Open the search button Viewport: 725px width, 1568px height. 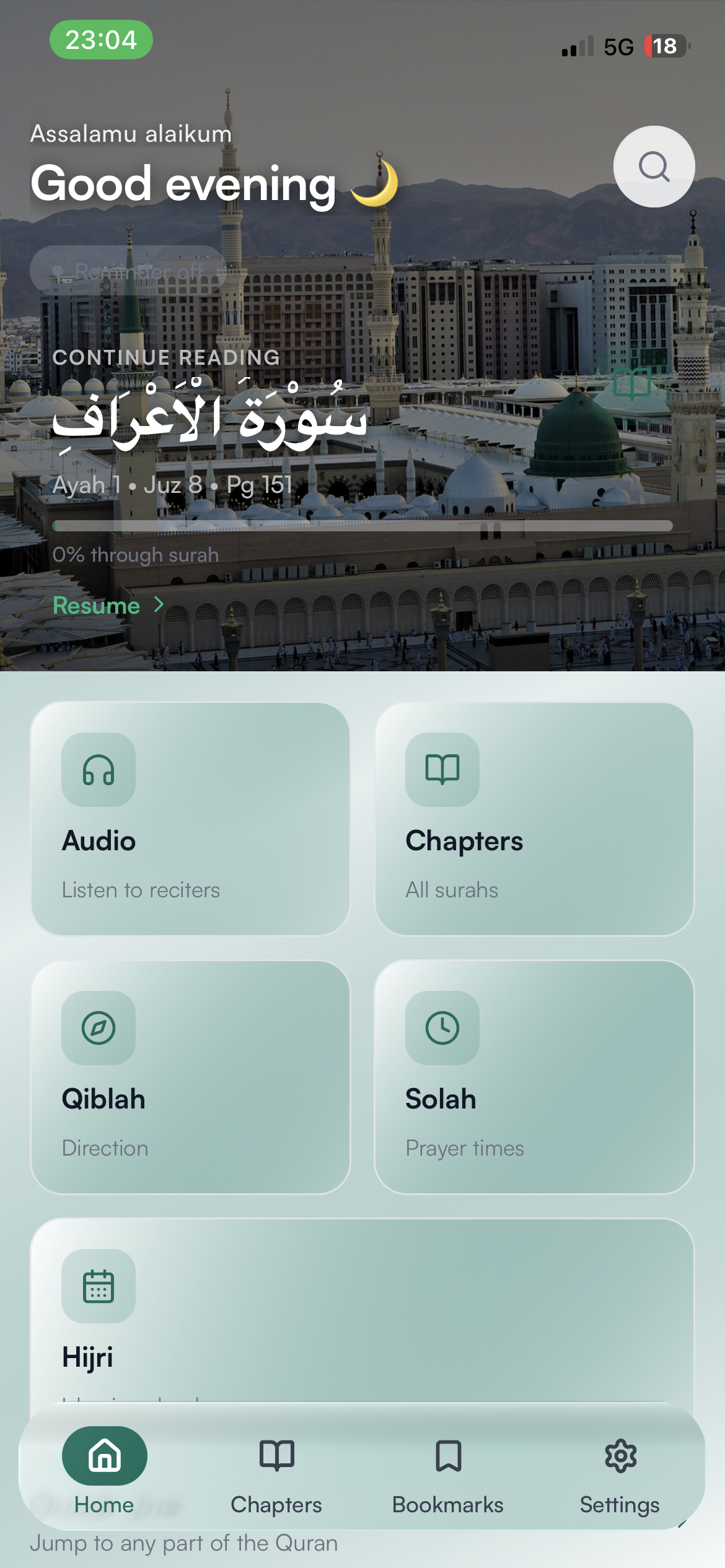tap(654, 167)
